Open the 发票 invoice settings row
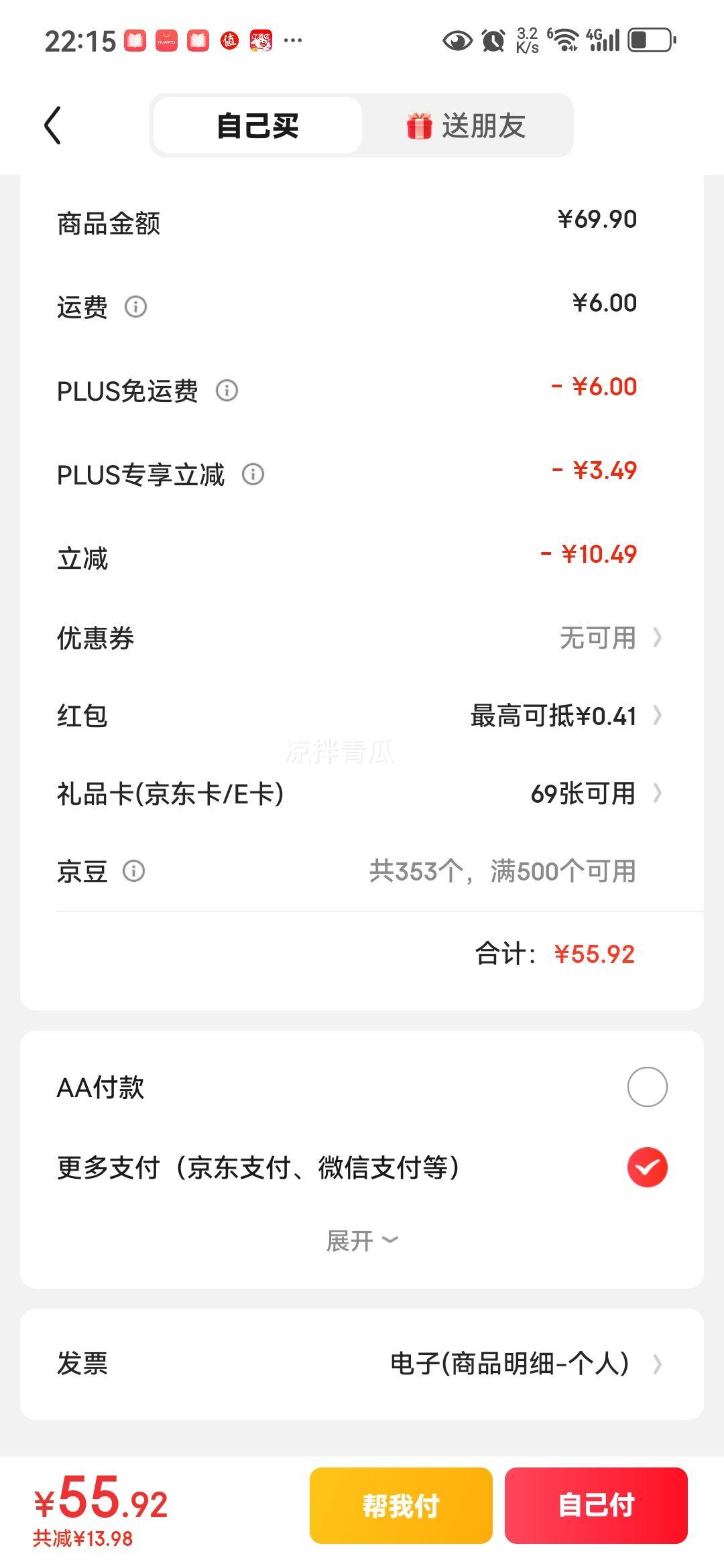The image size is (724, 1568). click(x=362, y=1364)
